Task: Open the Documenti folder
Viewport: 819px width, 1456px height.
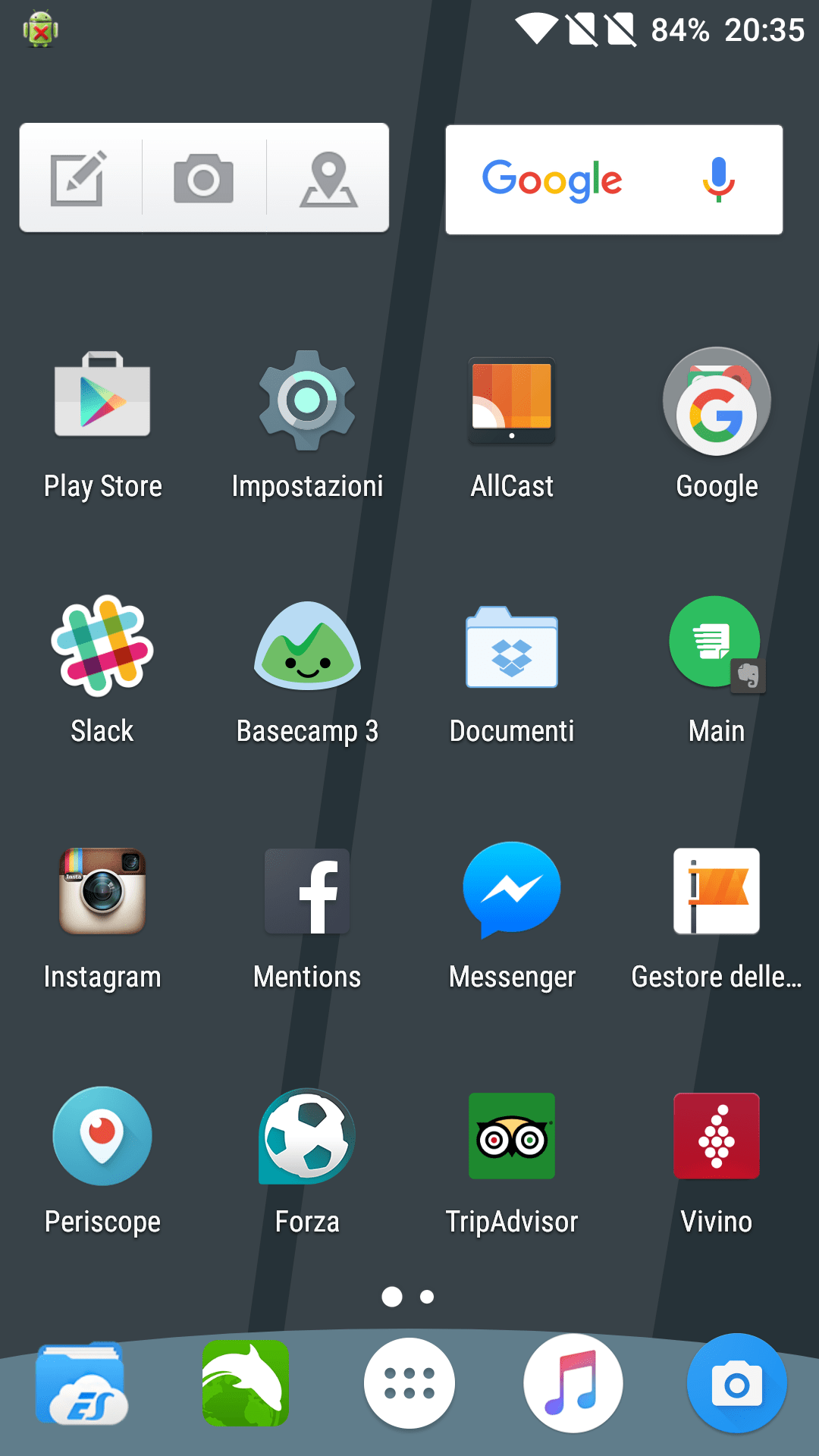Action: click(512, 648)
